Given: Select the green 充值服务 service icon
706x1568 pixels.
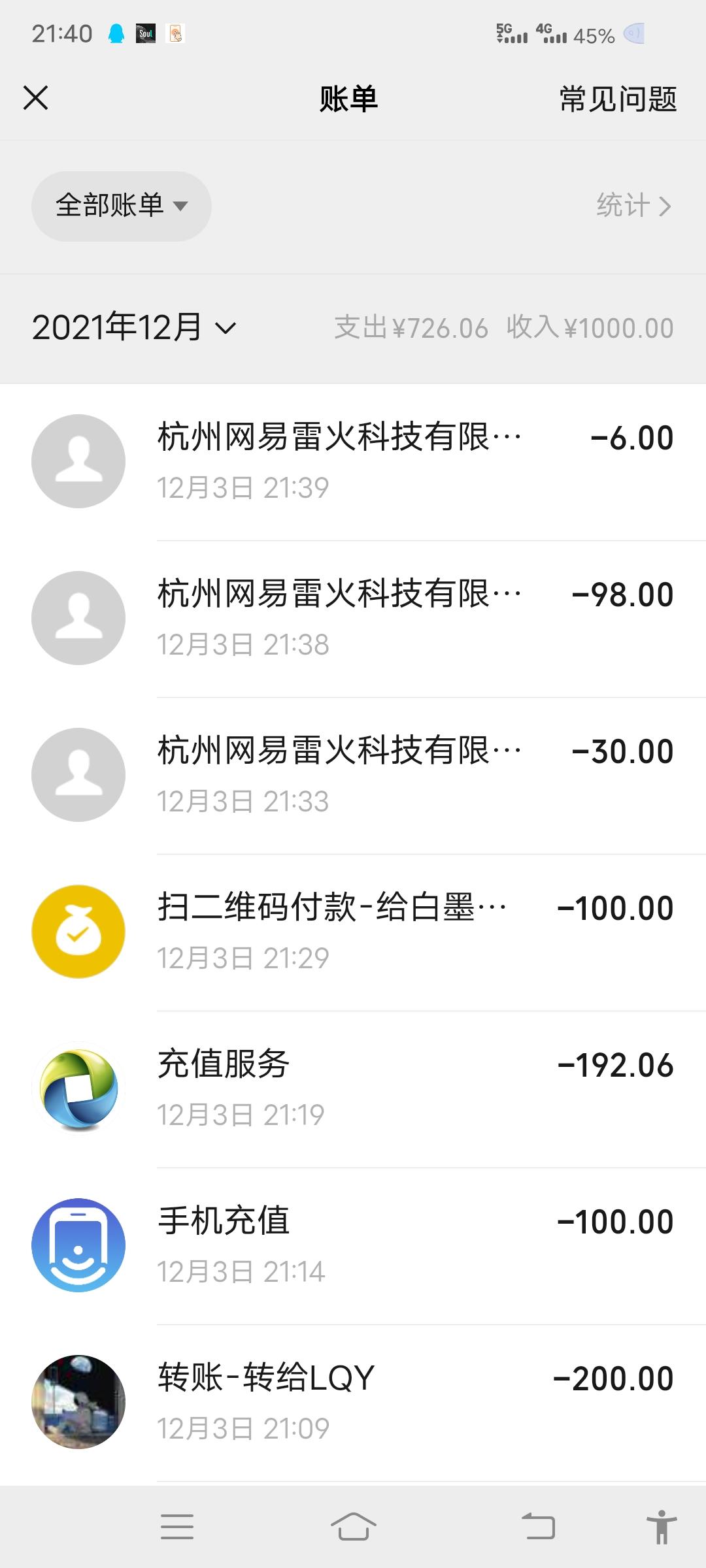Looking at the screenshot, I should [78, 1085].
